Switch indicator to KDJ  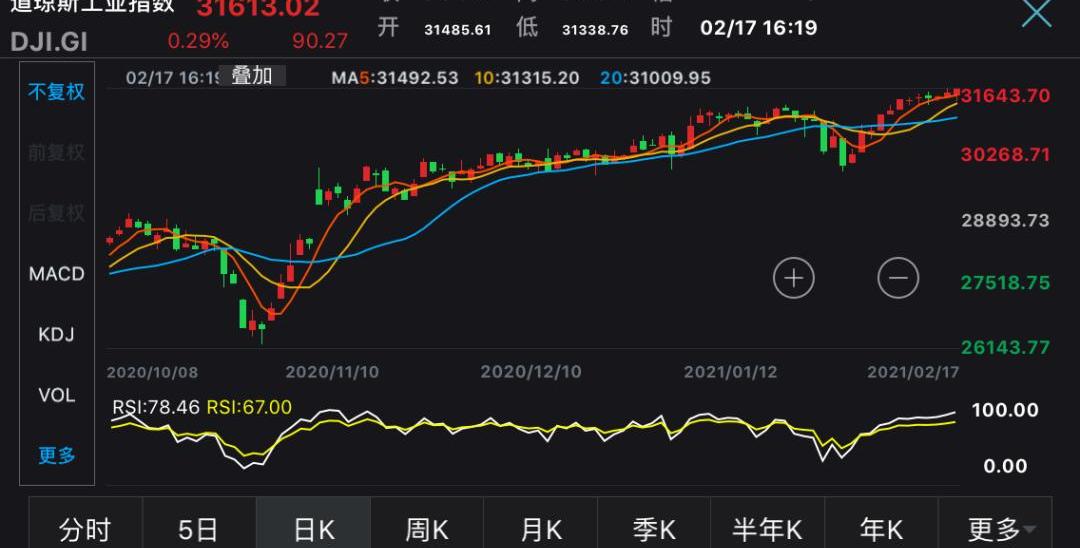(x=56, y=334)
